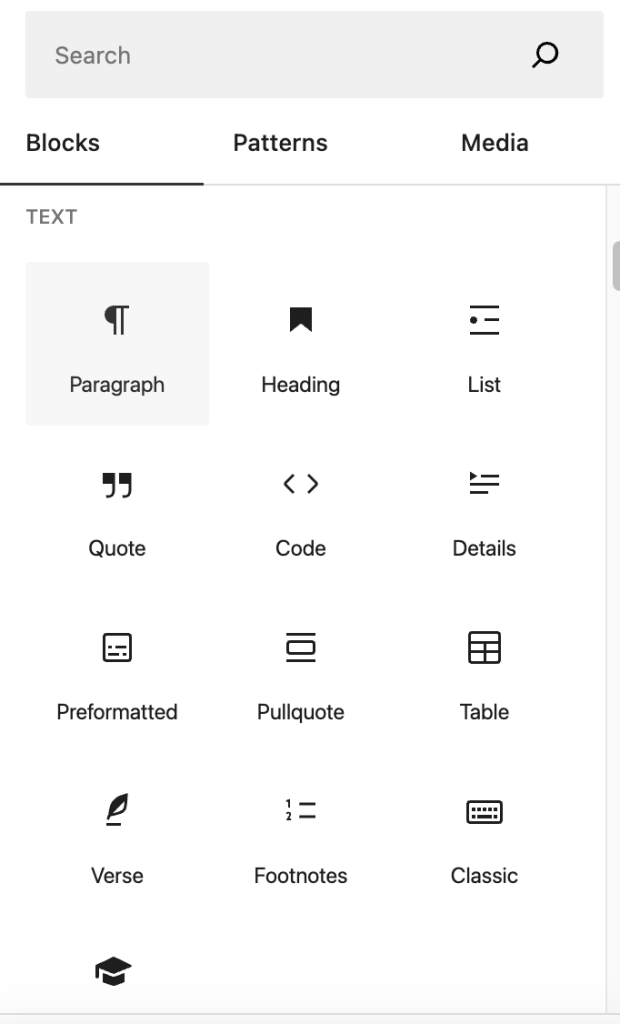Screen dimensions: 620x1024
Task: Add a Quote block
Action: pos(117,507)
